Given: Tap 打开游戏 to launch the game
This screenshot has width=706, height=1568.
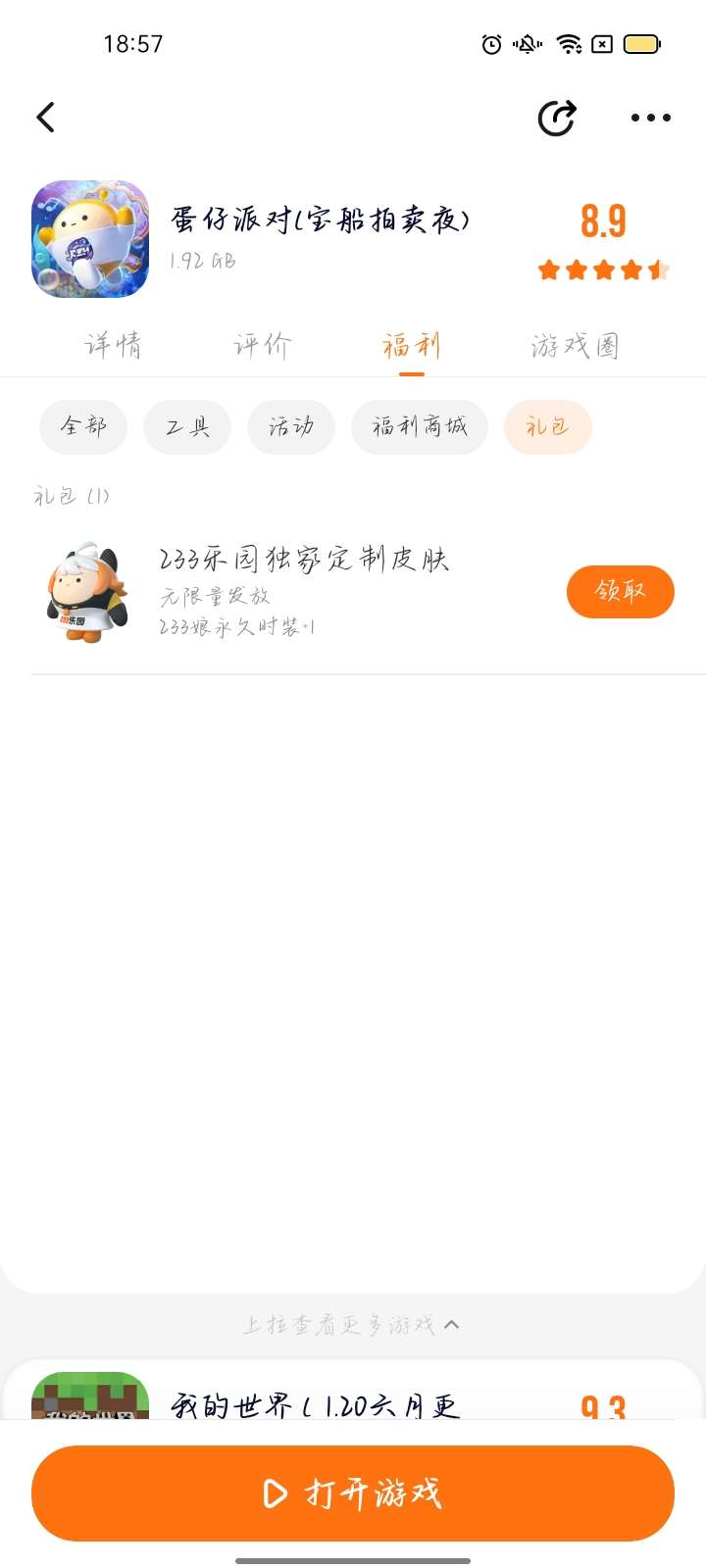Looking at the screenshot, I should pos(353,1493).
